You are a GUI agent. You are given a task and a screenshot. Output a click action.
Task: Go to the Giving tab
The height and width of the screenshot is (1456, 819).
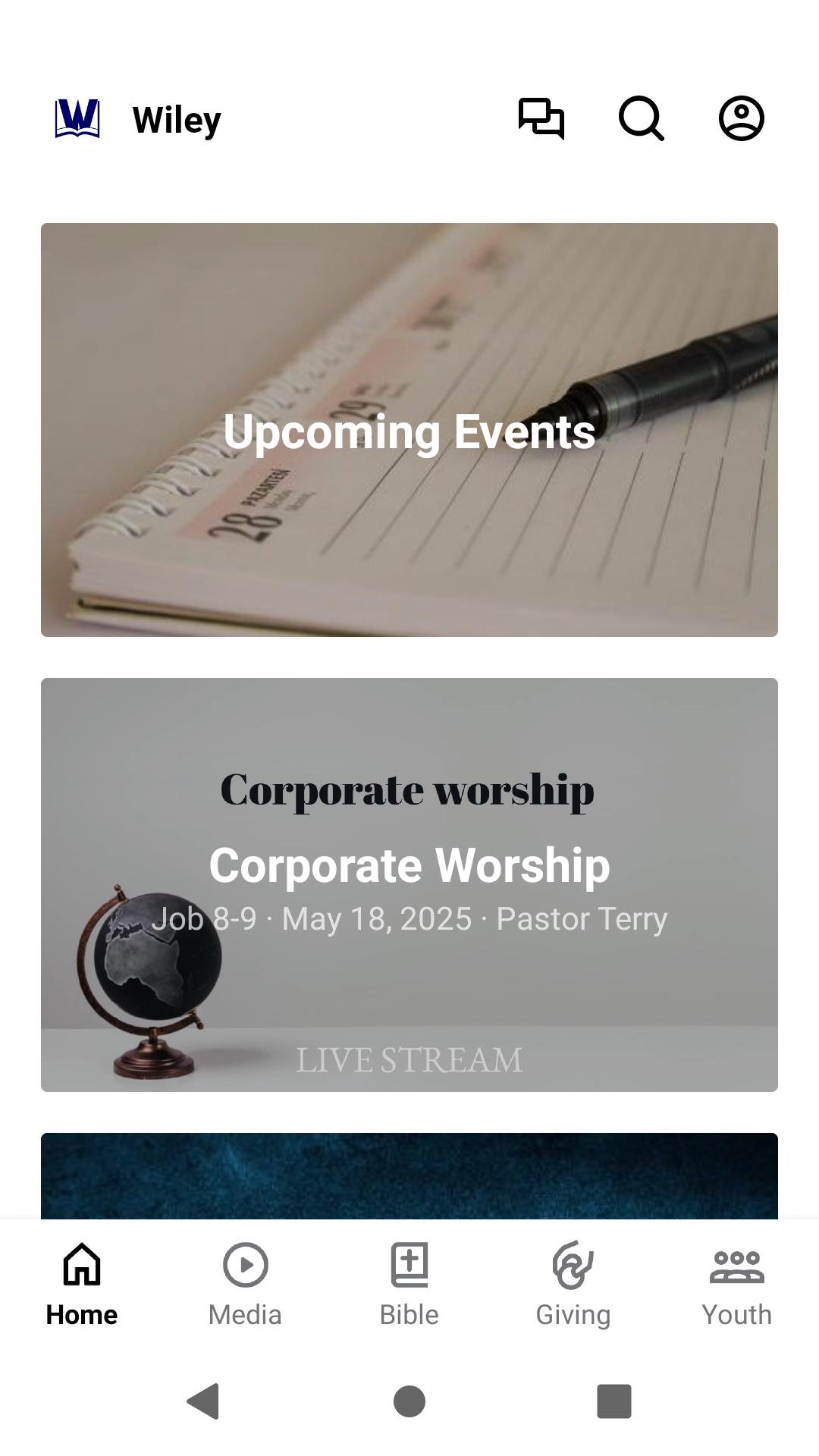click(573, 1282)
